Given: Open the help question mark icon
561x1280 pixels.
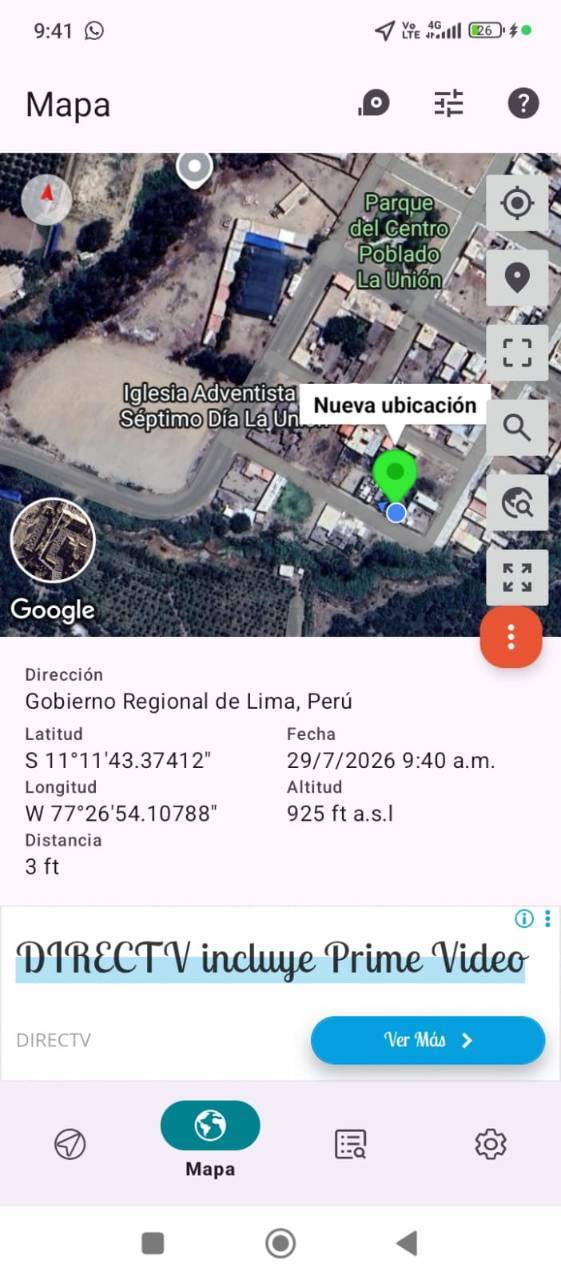Looking at the screenshot, I should tap(523, 103).
